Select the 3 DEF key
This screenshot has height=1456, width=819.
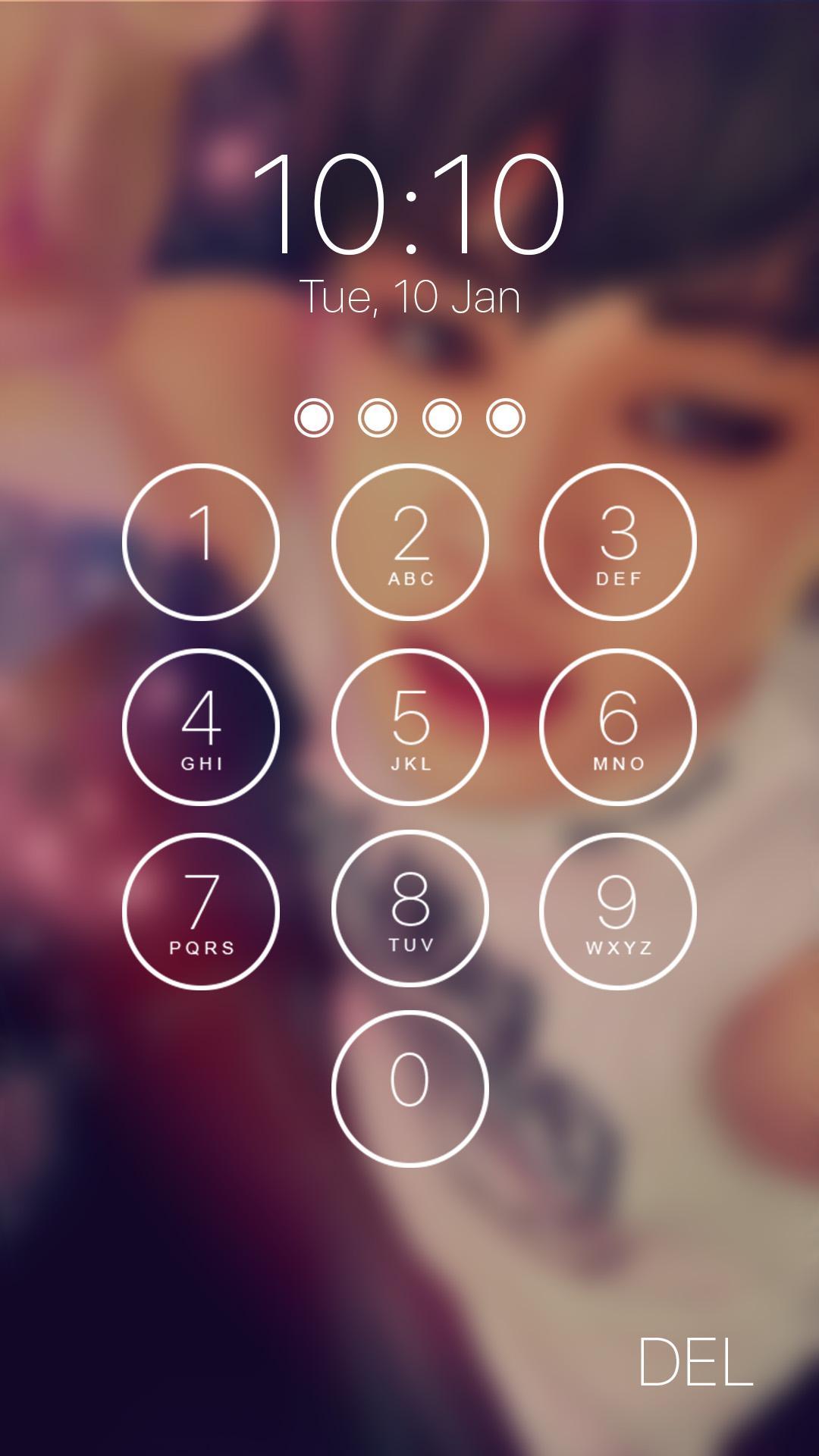[x=618, y=542]
